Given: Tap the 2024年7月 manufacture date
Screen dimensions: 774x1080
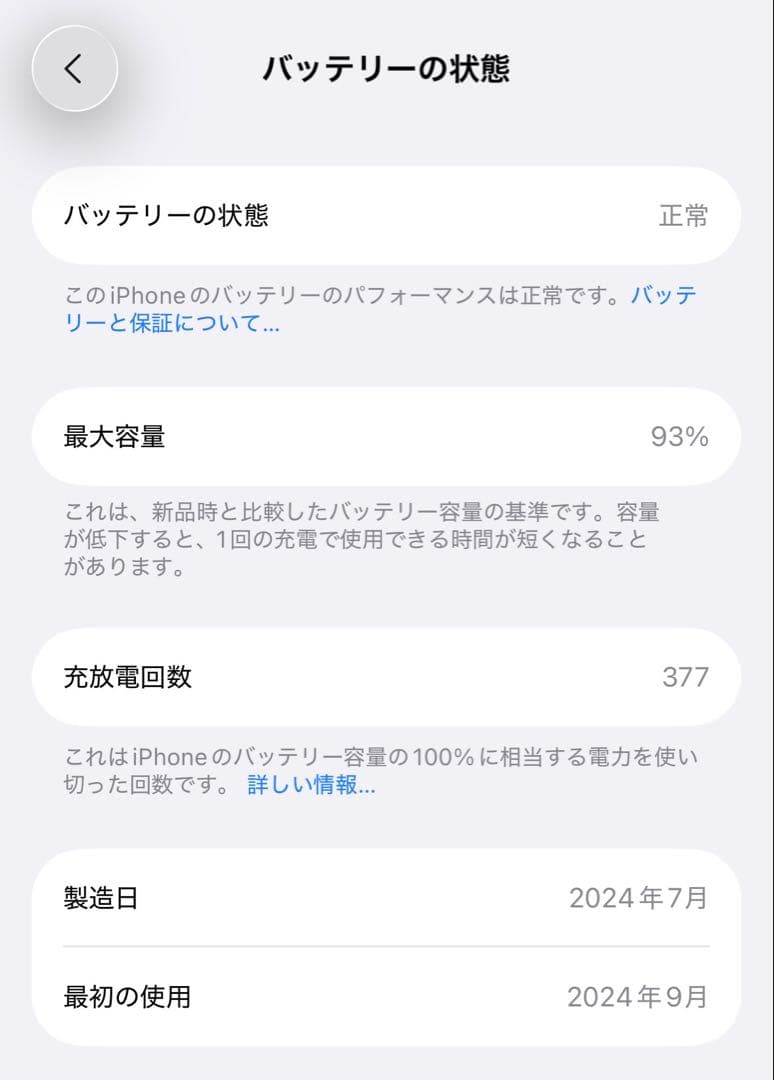Looking at the screenshot, I should coord(640,899).
